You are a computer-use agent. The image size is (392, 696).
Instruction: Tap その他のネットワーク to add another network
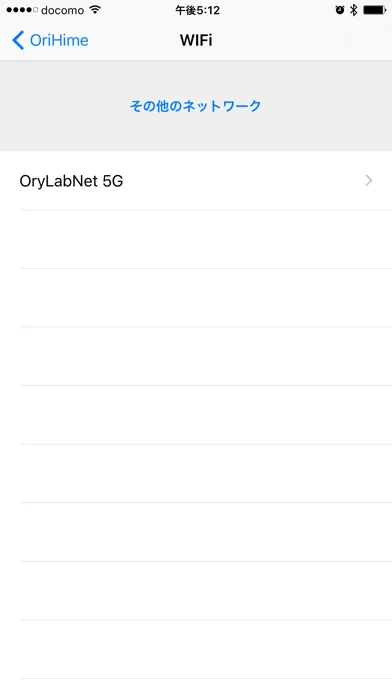tap(195, 106)
